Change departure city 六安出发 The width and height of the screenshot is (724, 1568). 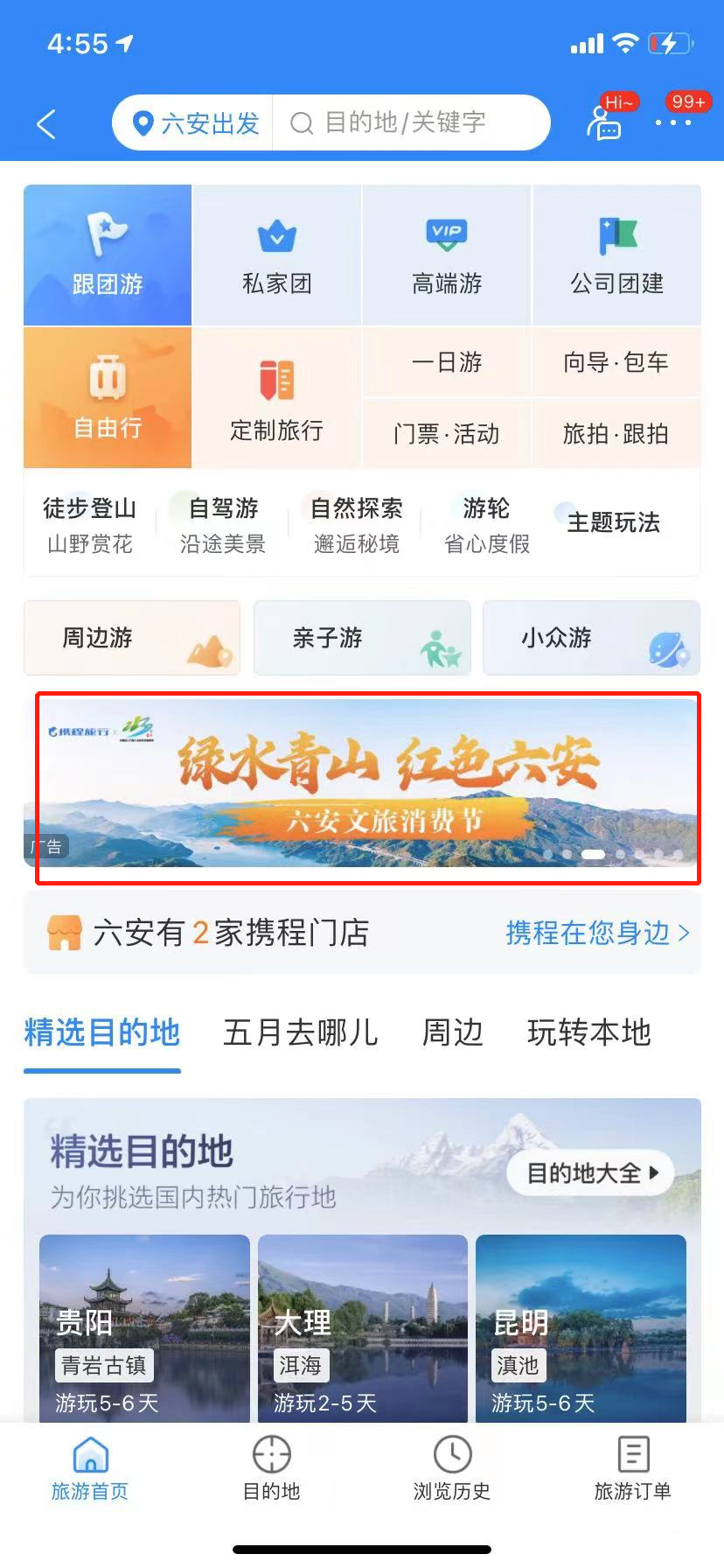coord(196,123)
